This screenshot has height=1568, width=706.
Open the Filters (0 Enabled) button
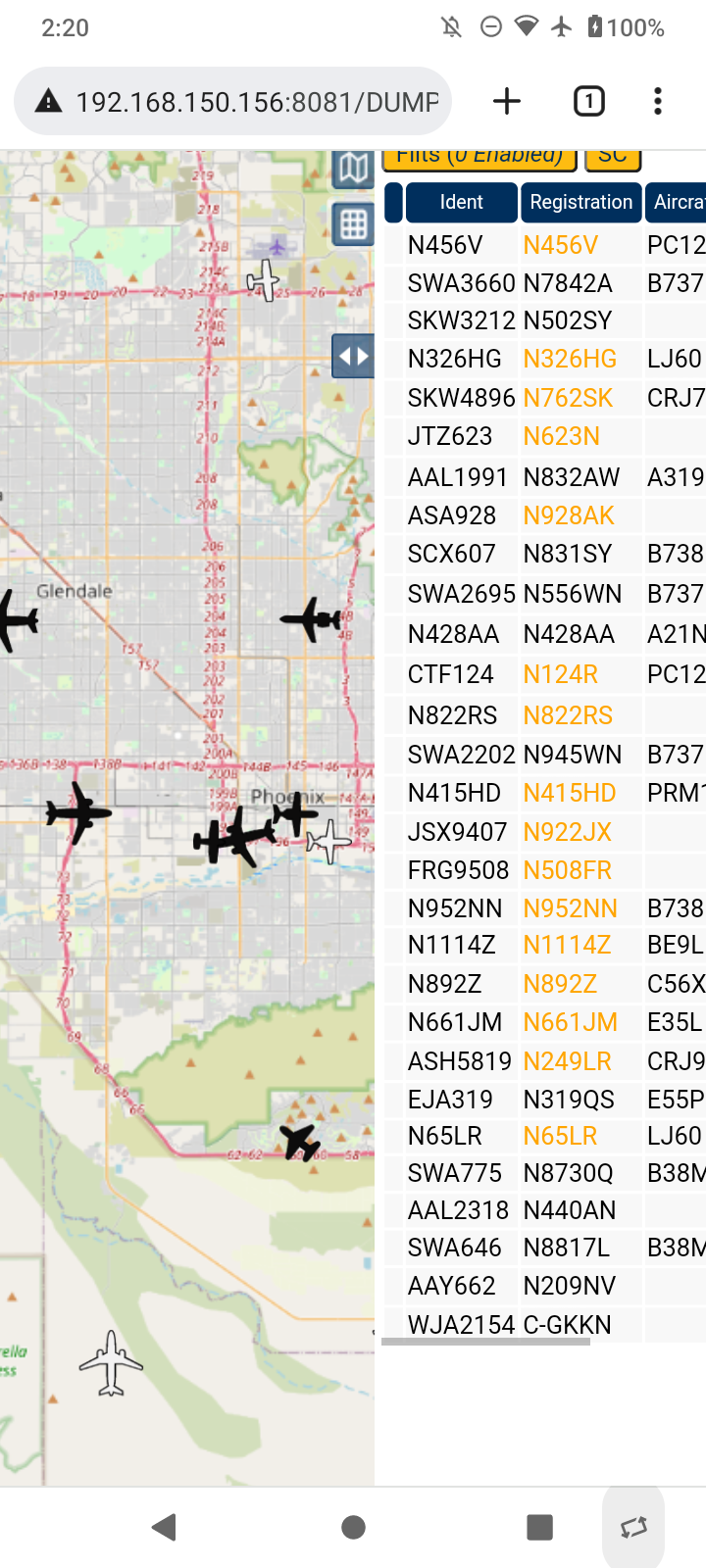479,157
